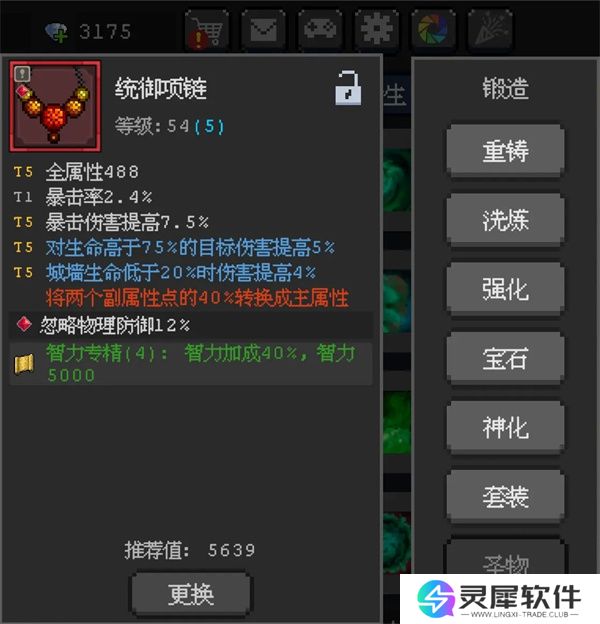Open the 套装 set option
Viewport: 600px width, 624px height.
click(x=505, y=496)
